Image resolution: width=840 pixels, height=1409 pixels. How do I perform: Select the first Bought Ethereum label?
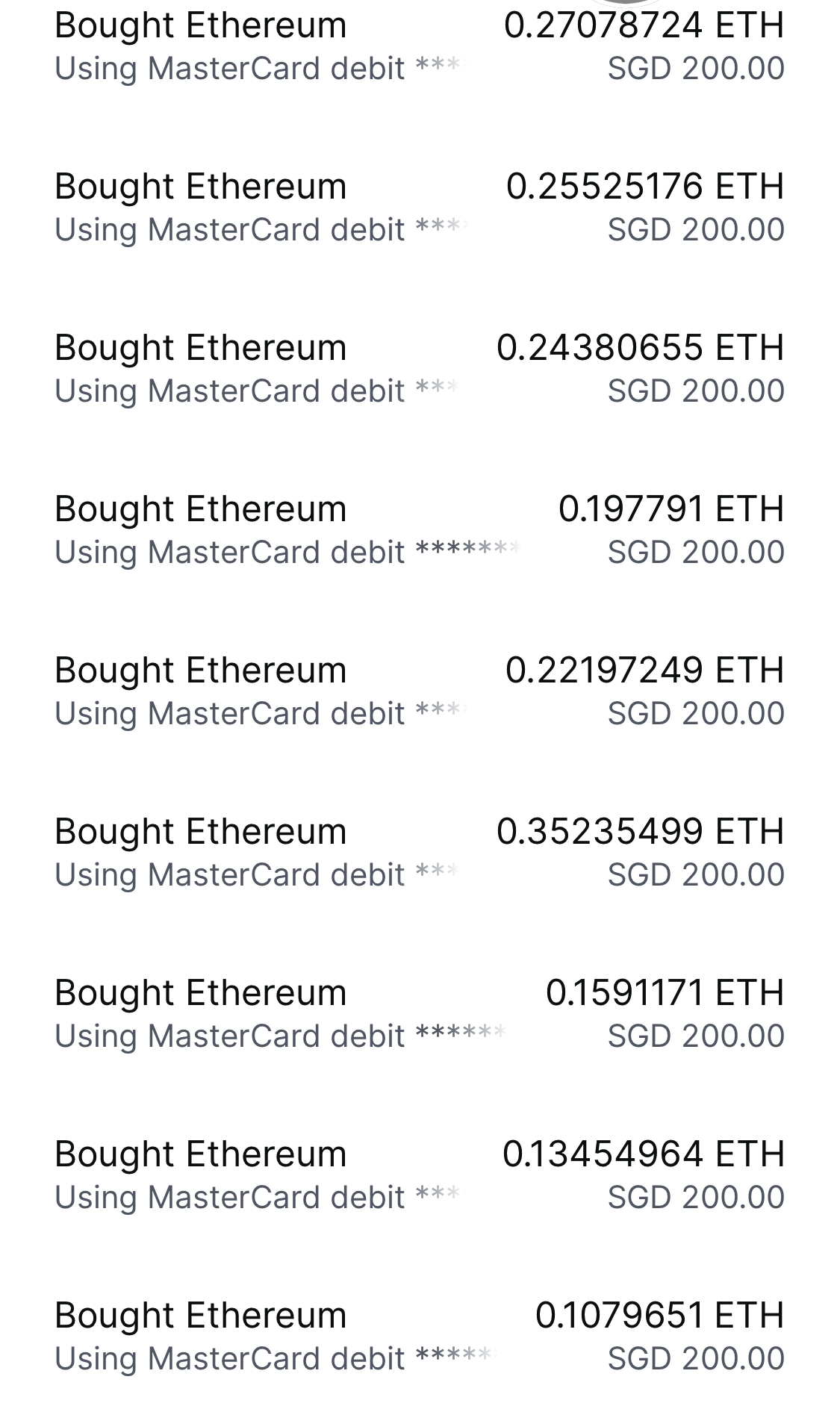[x=202, y=25]
